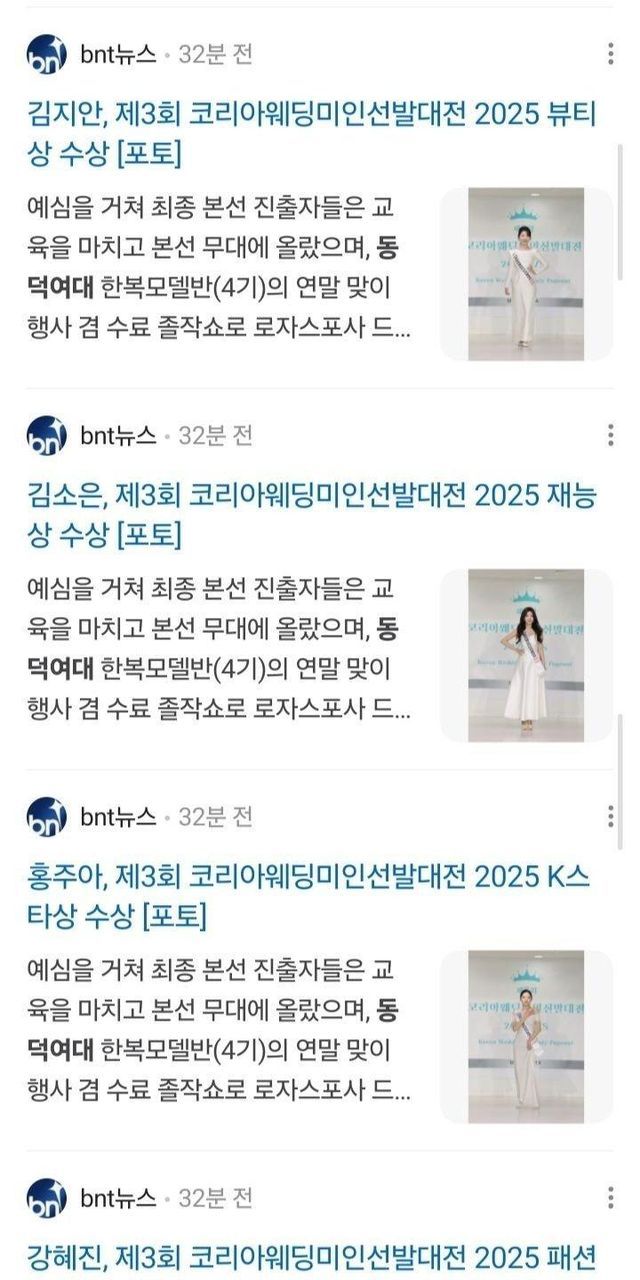Viewport: 640px width, 1280px height.
Task: Open overflow menu for the 김지안 article
Action: coord(610,54)
